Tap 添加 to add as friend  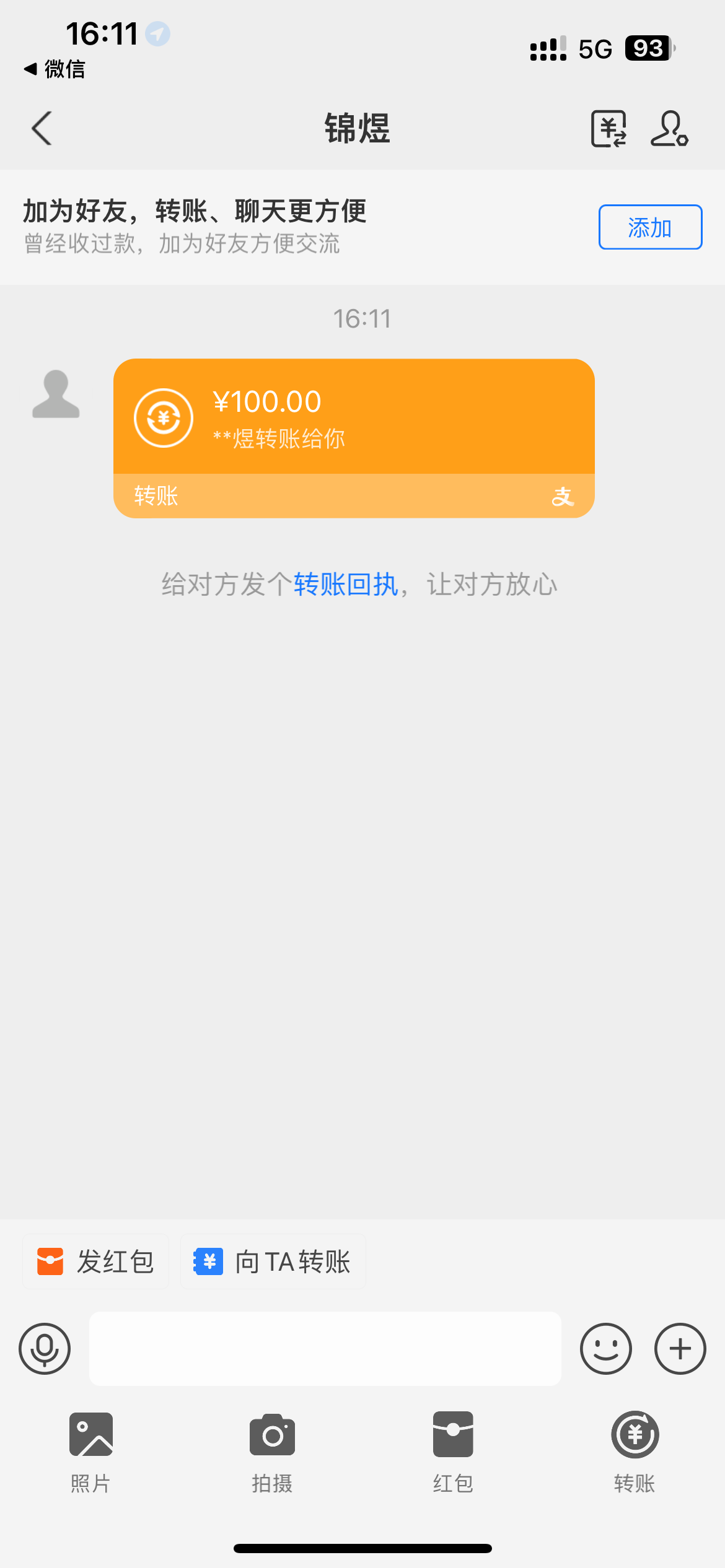pos(650,227)
